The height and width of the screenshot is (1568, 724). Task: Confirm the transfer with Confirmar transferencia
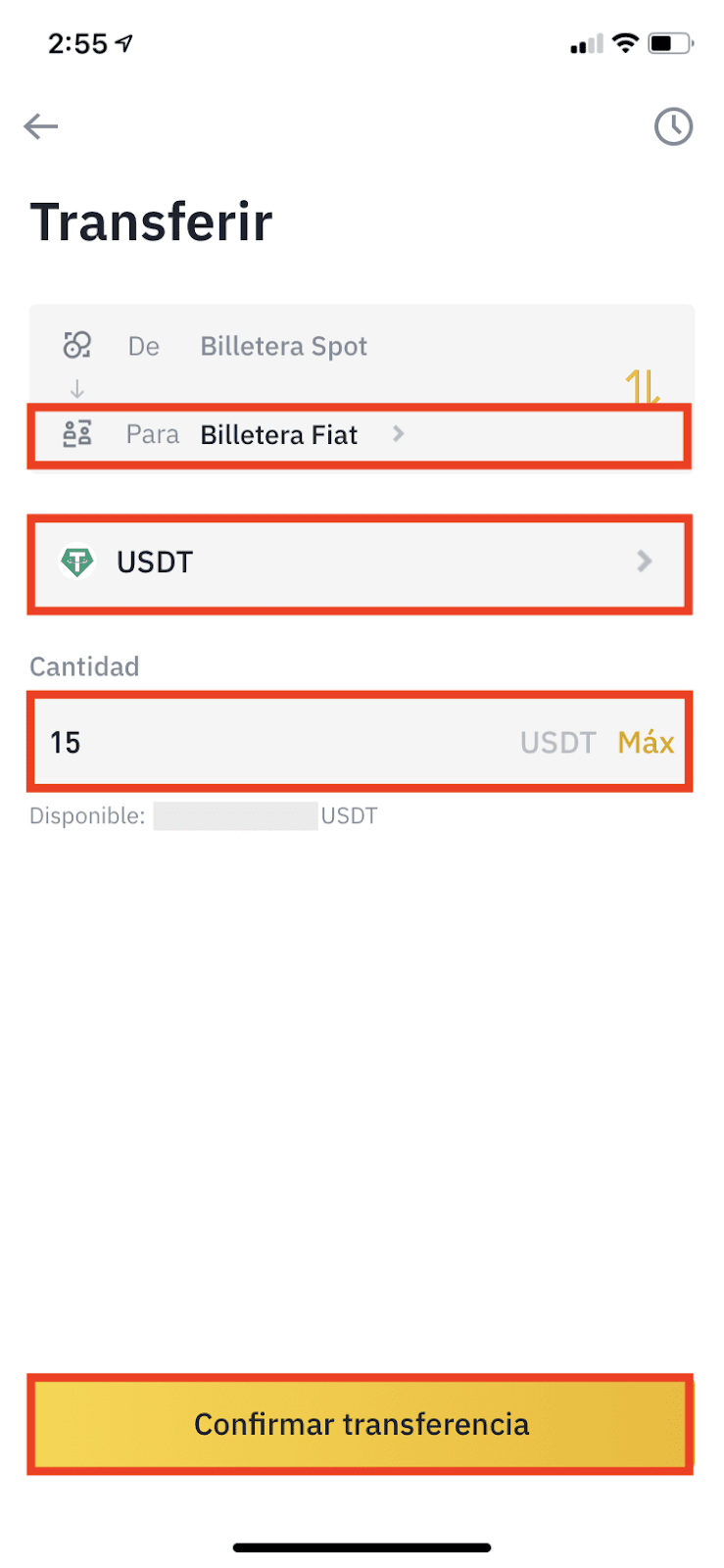(361, 1424)
